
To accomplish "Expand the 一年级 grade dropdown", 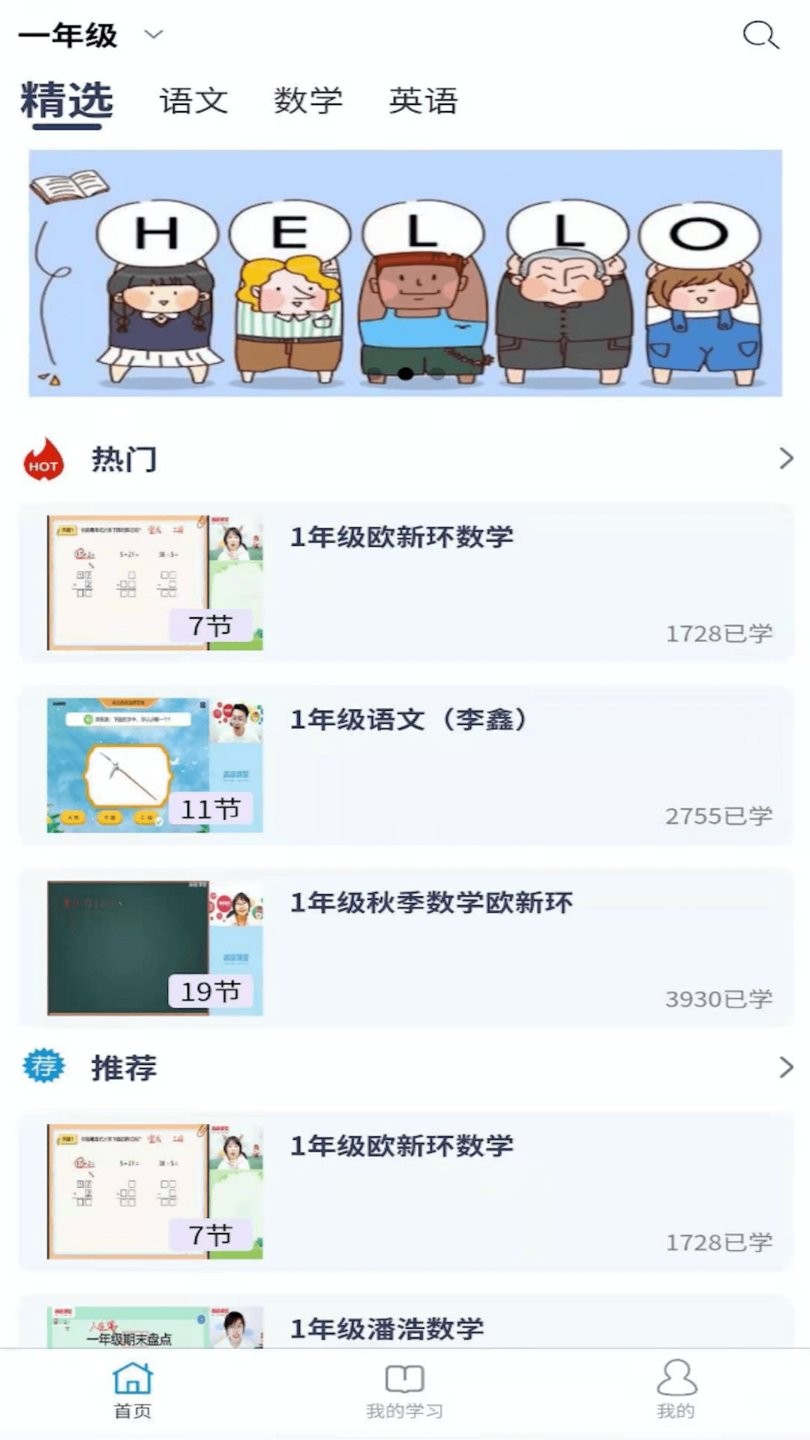I will pos(91,36).
